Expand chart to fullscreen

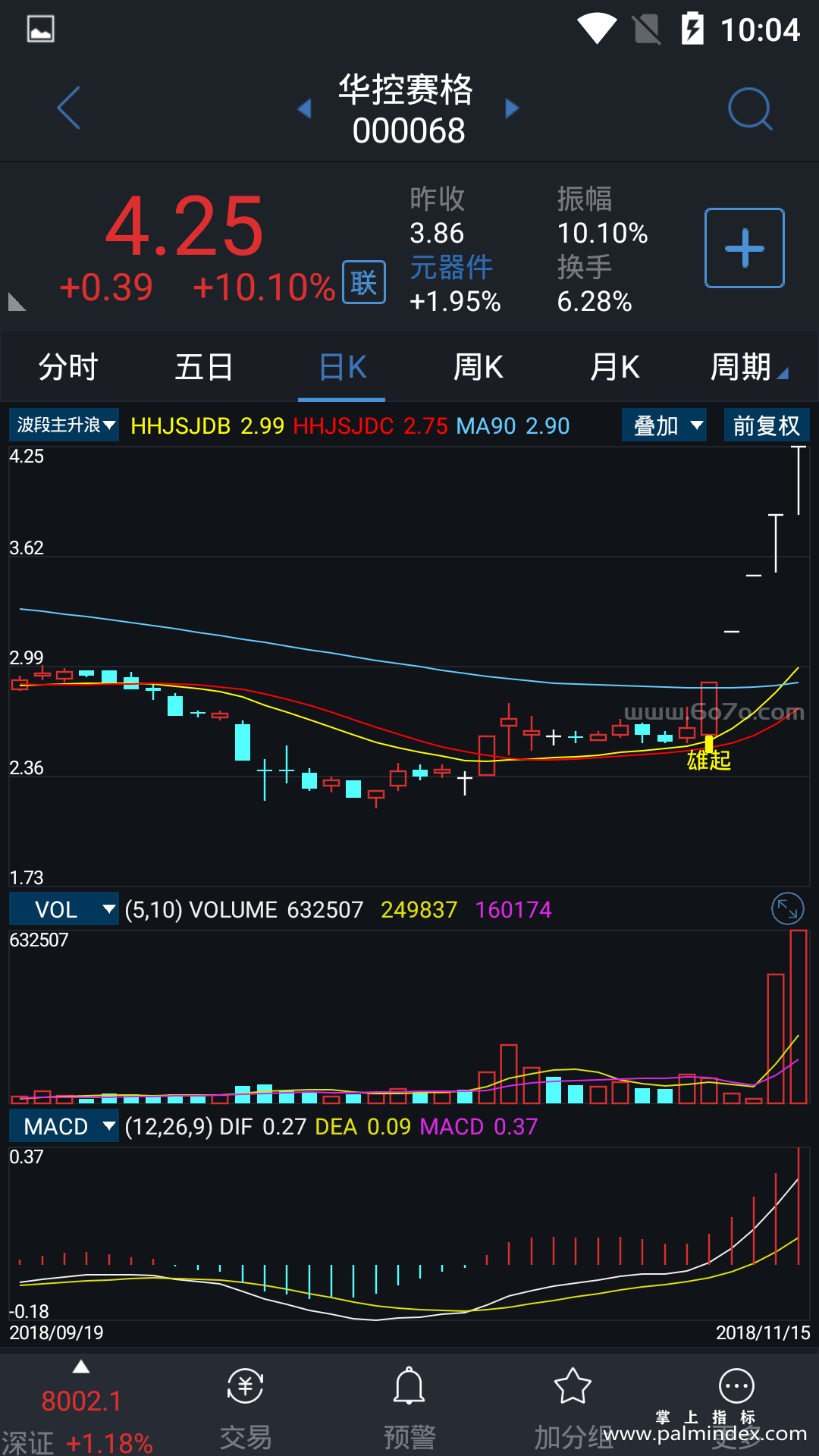tap(787, 908)
